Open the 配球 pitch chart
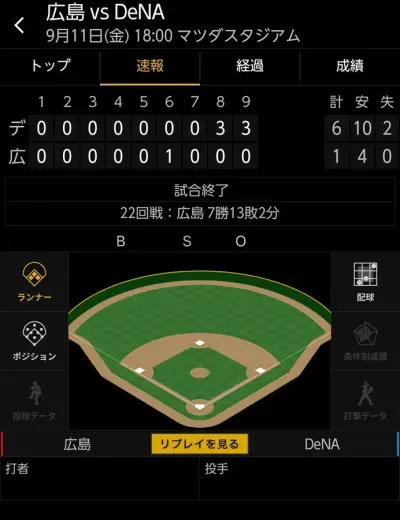This screenshot has width=400, height=520. tap(365, 282)
